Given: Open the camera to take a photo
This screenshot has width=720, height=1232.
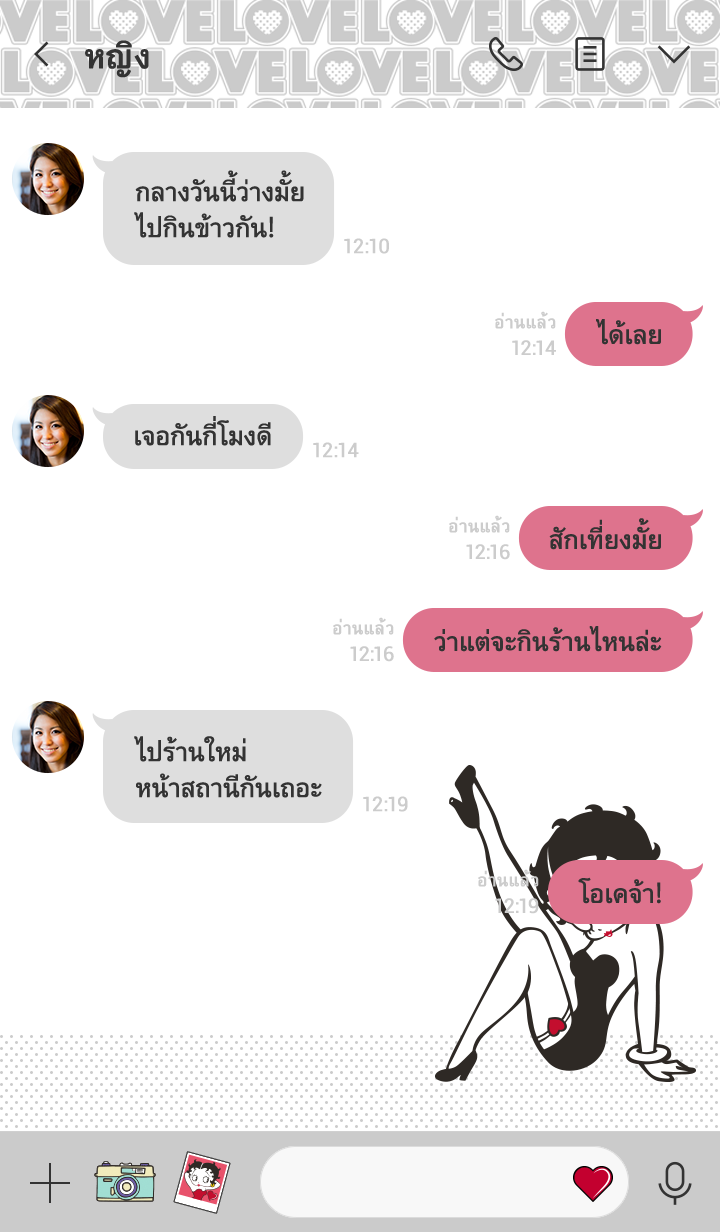Looking at the screenshot, I should (x=125, y=1182).
